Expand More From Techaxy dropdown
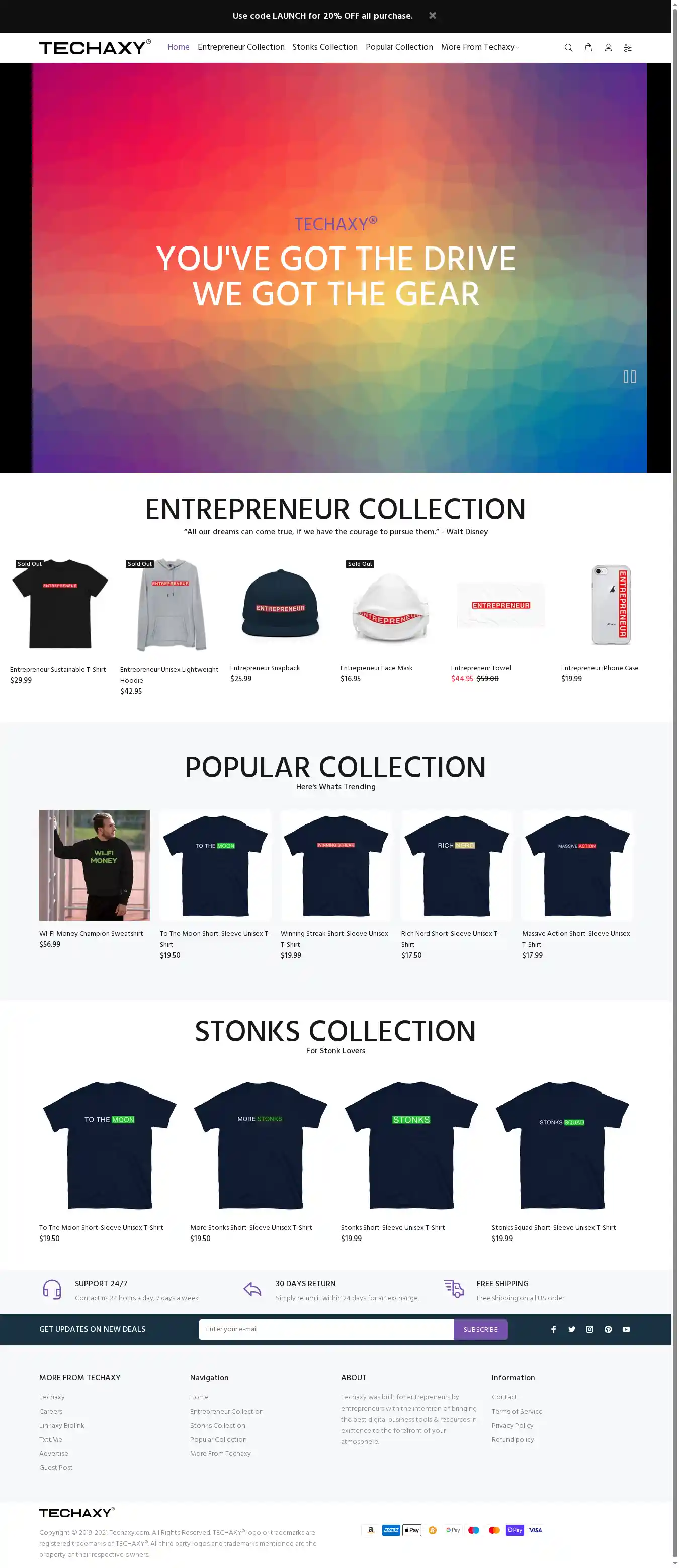The image size is (679, 1568). point(479,47)
